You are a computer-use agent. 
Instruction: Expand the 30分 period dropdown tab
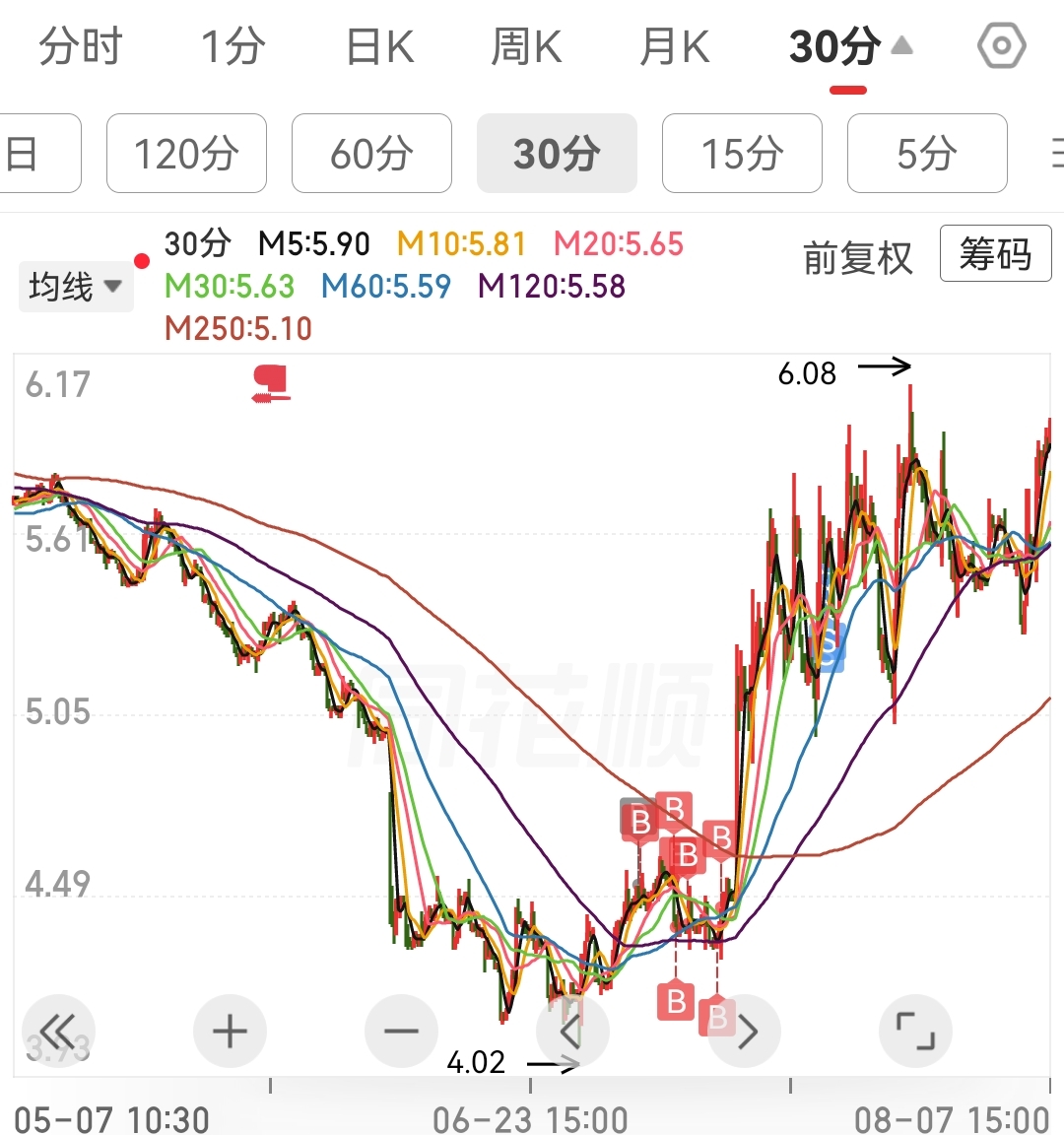tap(850, 46)
